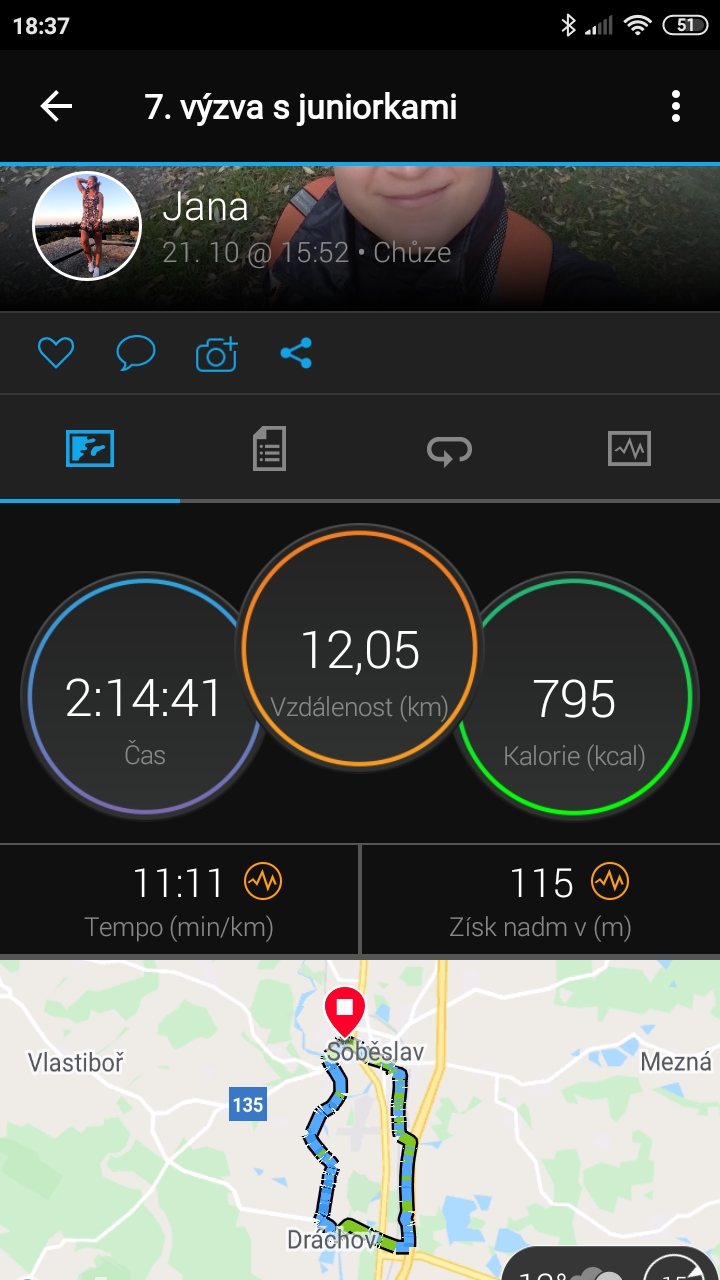720x1280 pixels.
Task: Share this activity
Action: (x=296, y=352)
